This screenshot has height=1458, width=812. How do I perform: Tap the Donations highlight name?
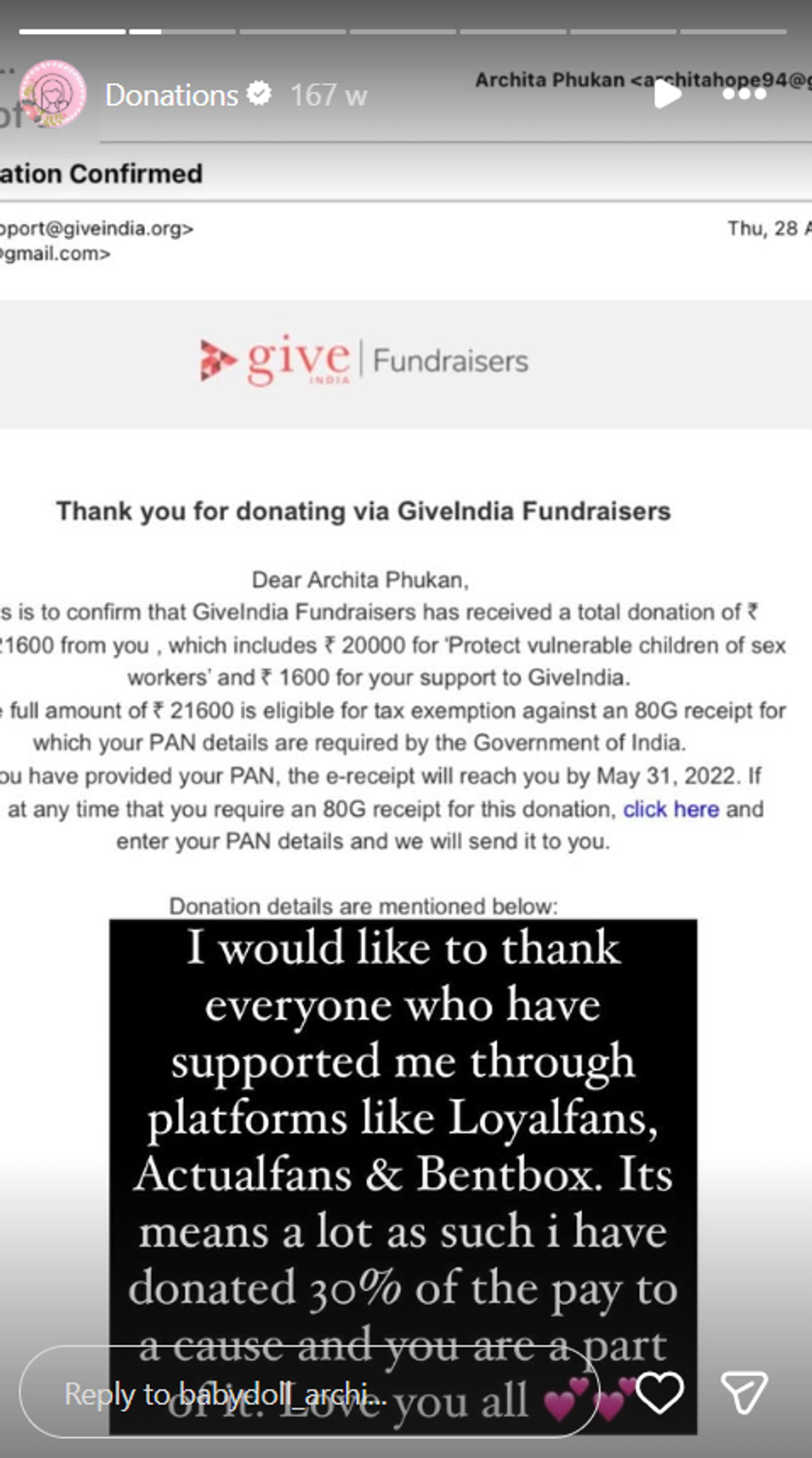click(x=172, y=95)
